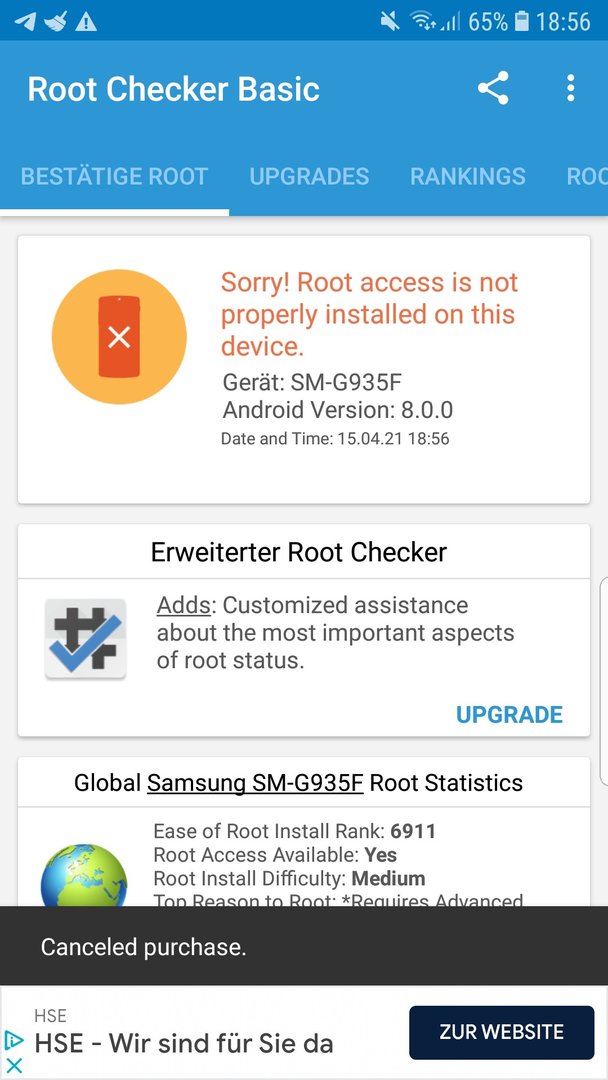Switch to the Upgrades tab

[309, 176]
